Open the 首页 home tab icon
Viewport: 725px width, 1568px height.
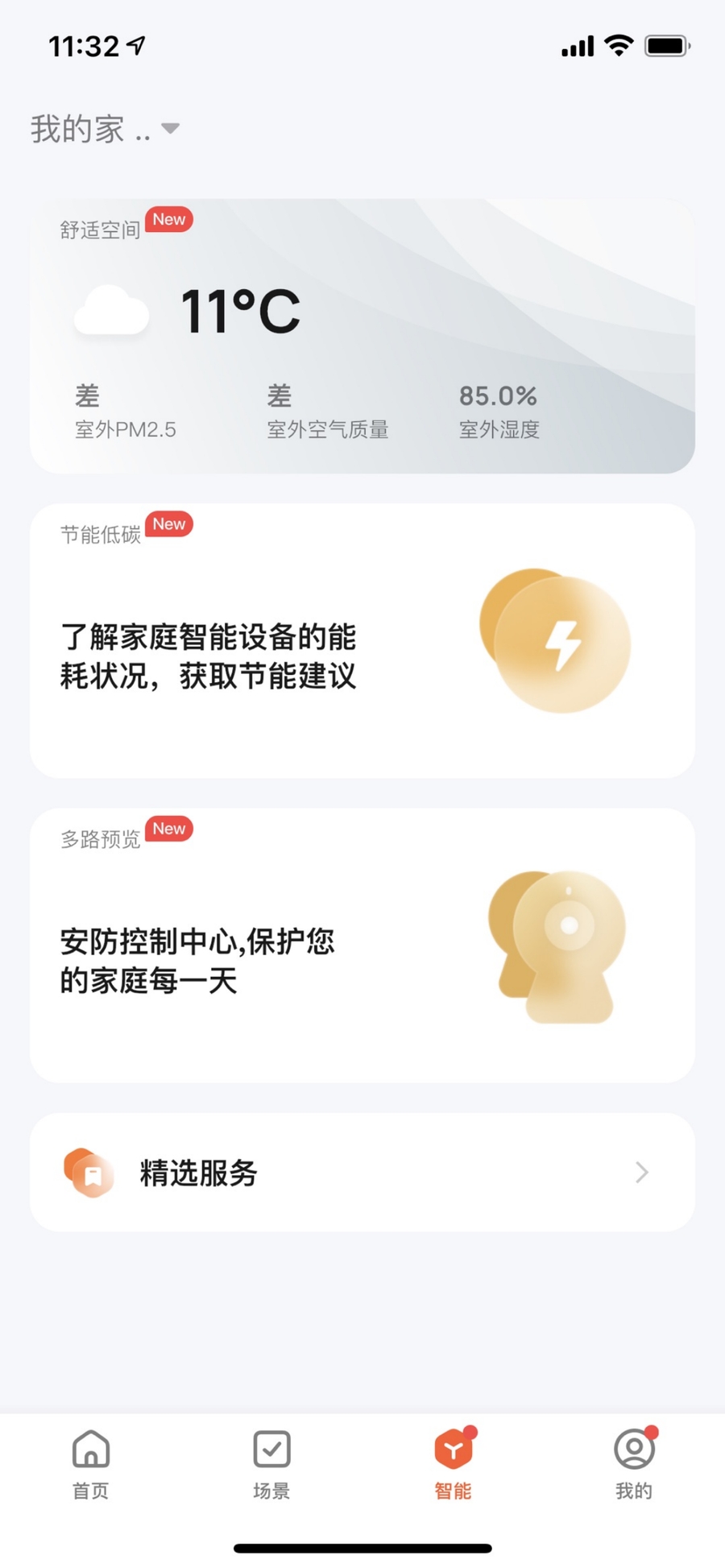(x=90, y=1450)
